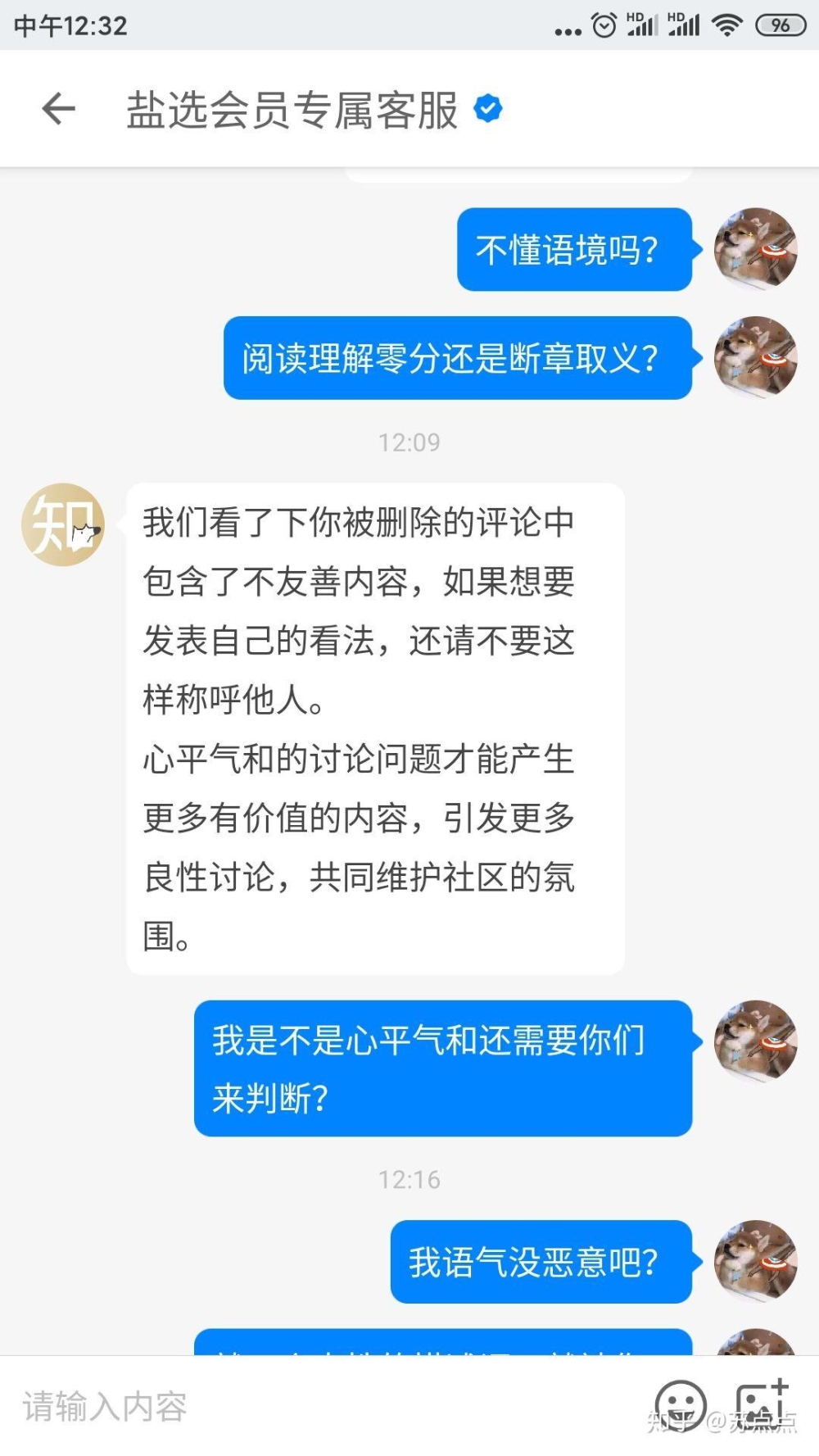
Task: Go back using the arrow
Action: [x=59, y=109]
